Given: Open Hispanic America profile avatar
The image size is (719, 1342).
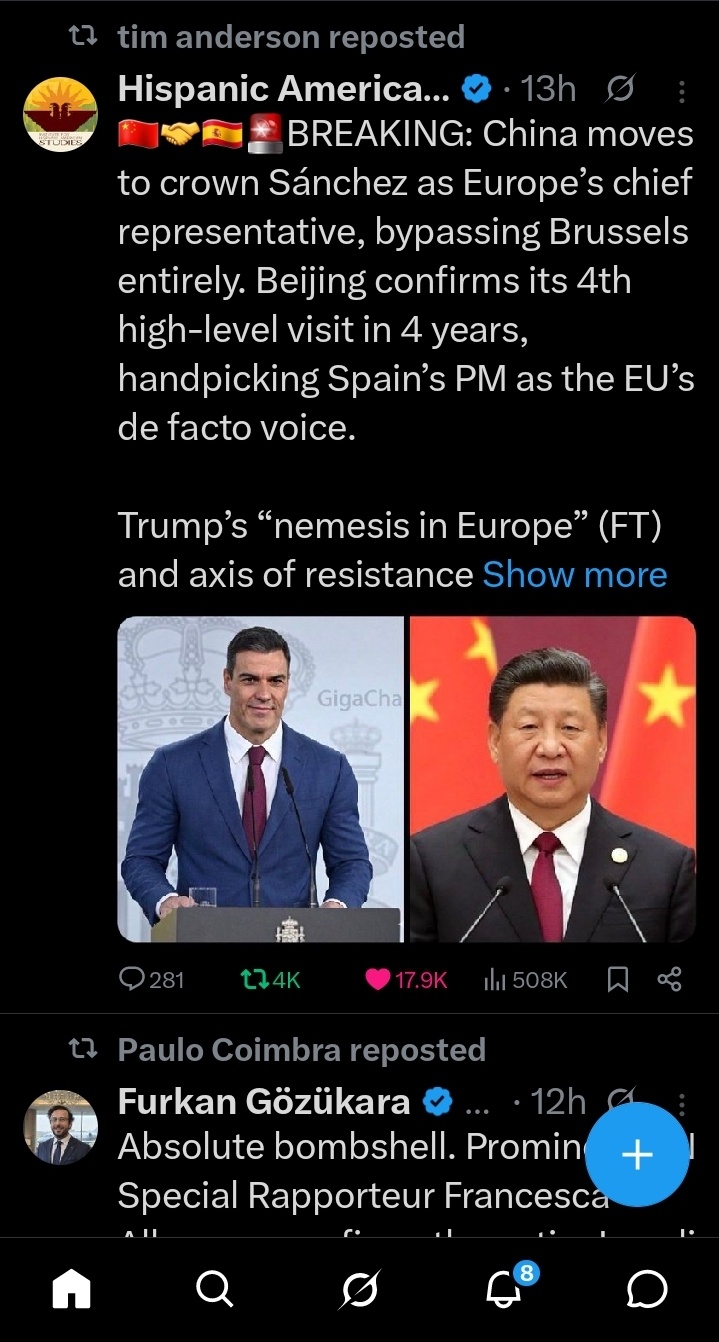Looking at the screenshot, I should pos(60,115).
